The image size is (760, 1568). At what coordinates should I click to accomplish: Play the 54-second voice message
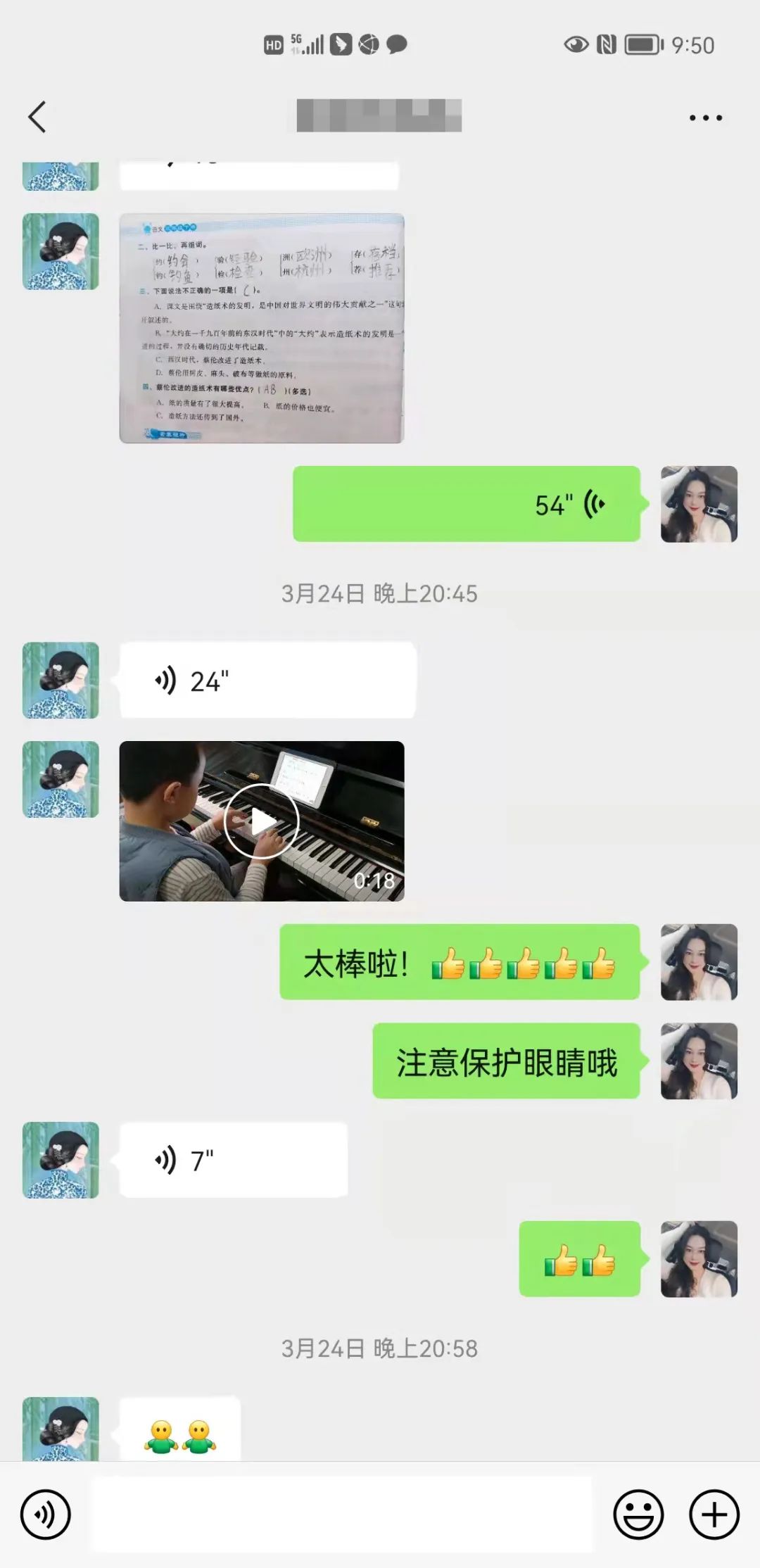click(466, 504)
